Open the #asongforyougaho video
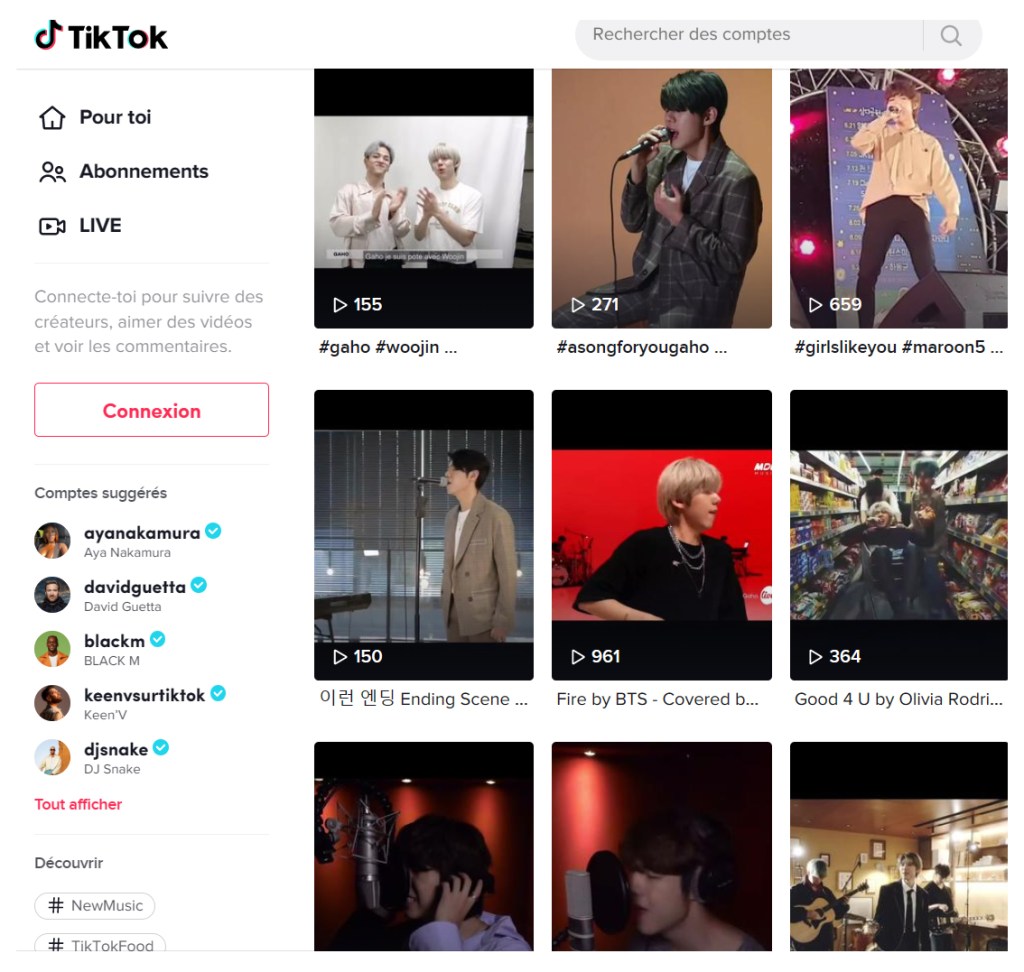The width and height of the screenshot is (1024, 972). click(661, 198)
